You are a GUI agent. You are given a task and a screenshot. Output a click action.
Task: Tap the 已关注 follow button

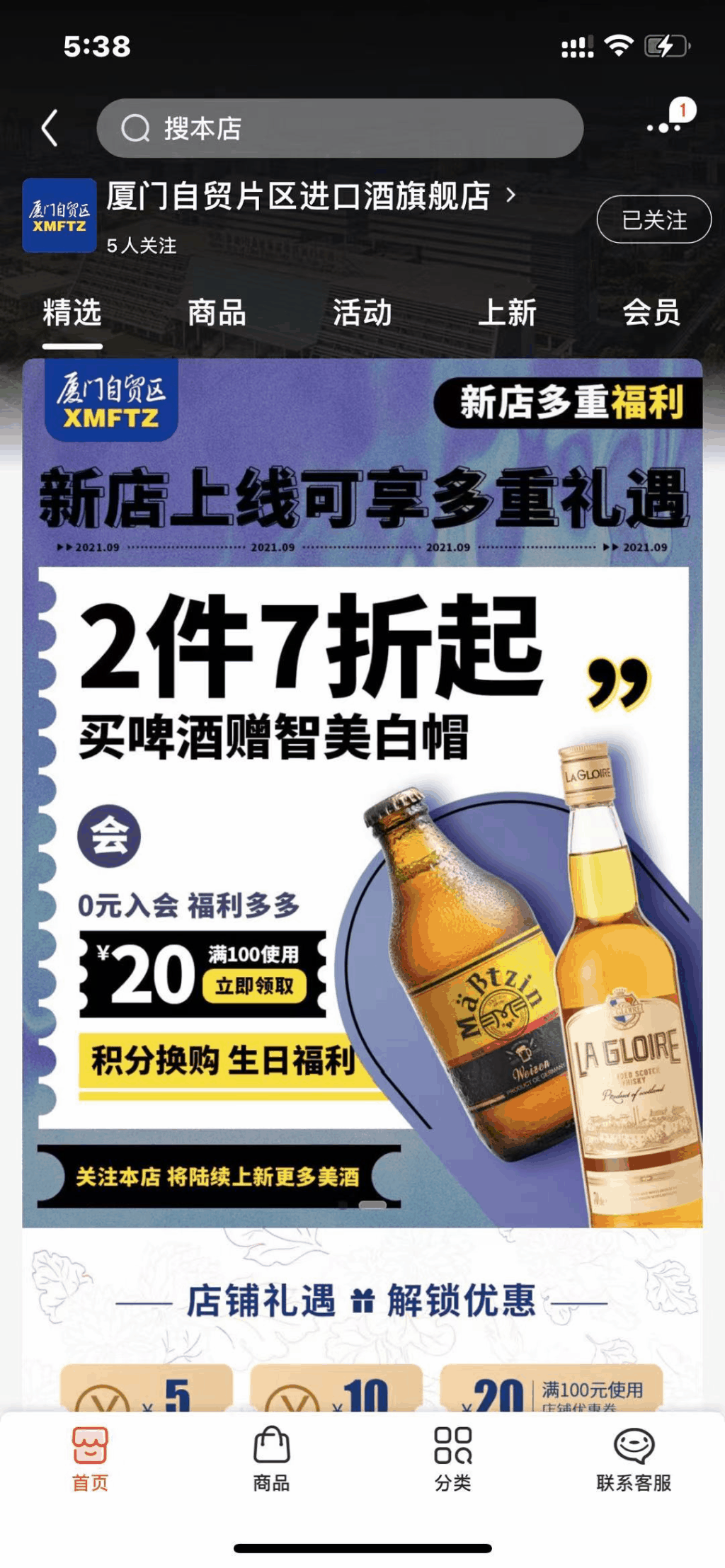coord(653,220)
